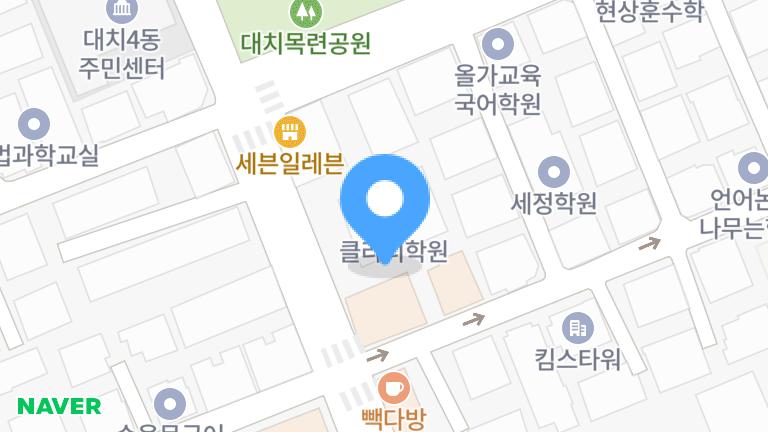The image size is (768, 432).
Task: Open the 킴스타워 building marker
Action: tap(577, 327)
